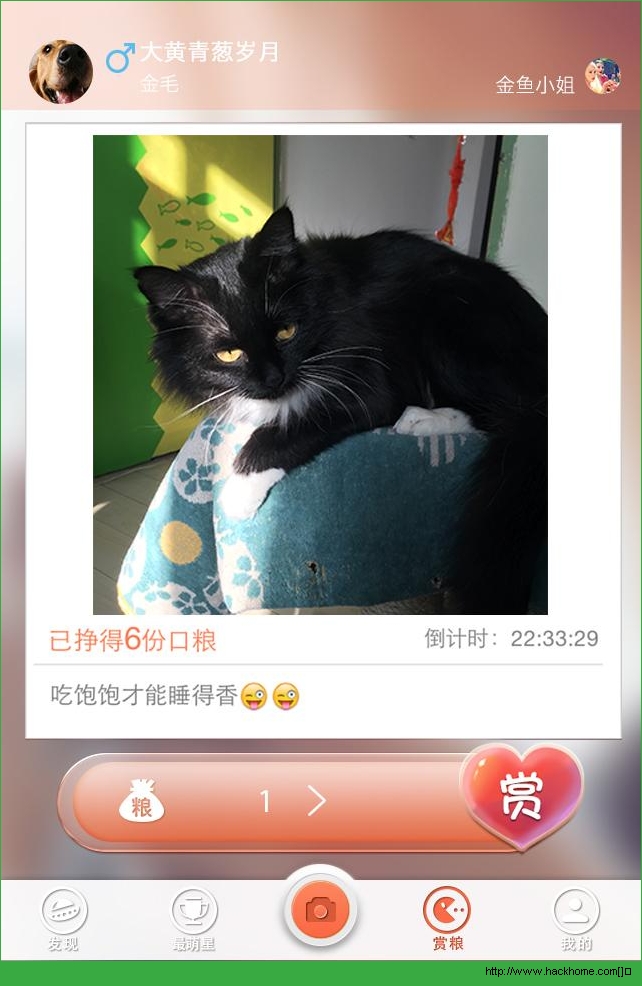
Task: Open the golden retriever profile avatar
Action: (61, 72)
